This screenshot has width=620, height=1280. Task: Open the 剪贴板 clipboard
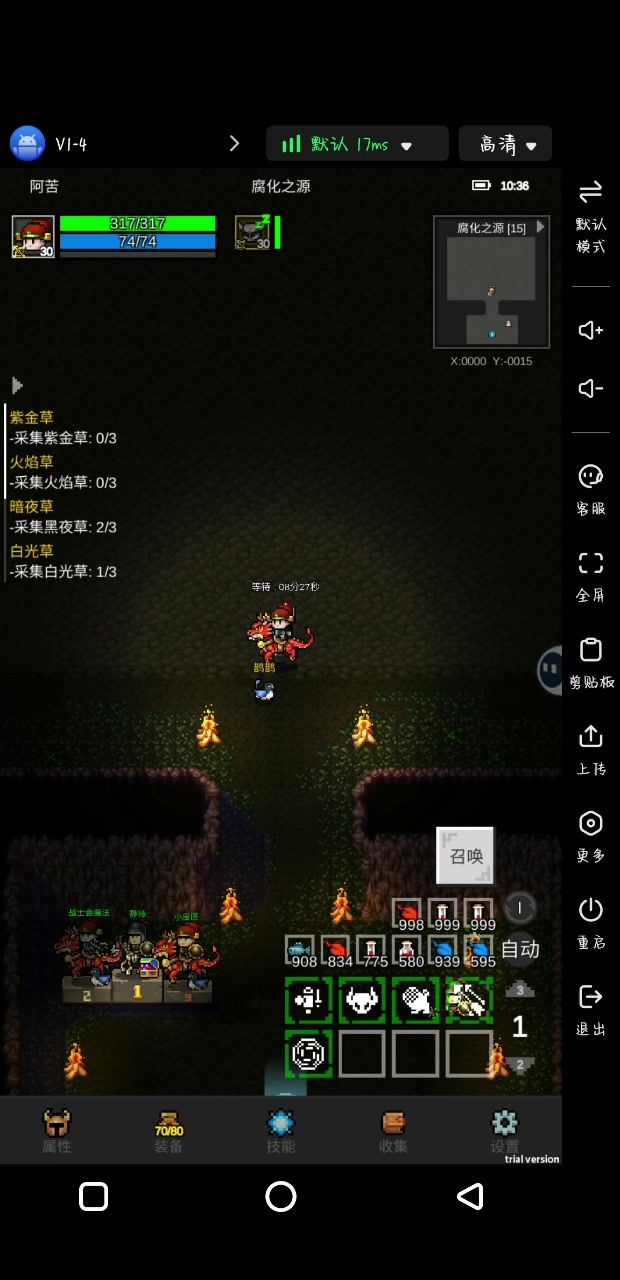pos(591,662)
